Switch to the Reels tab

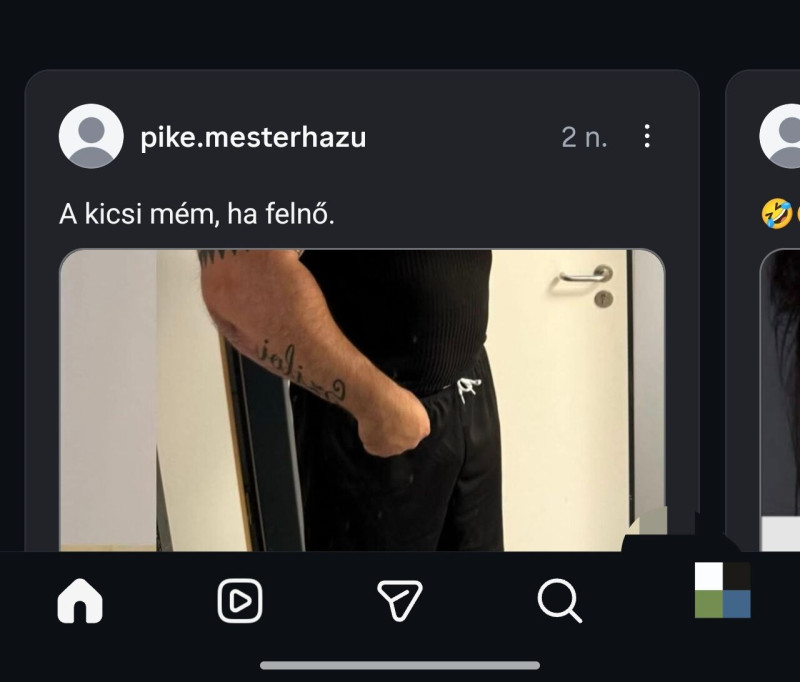240,601
